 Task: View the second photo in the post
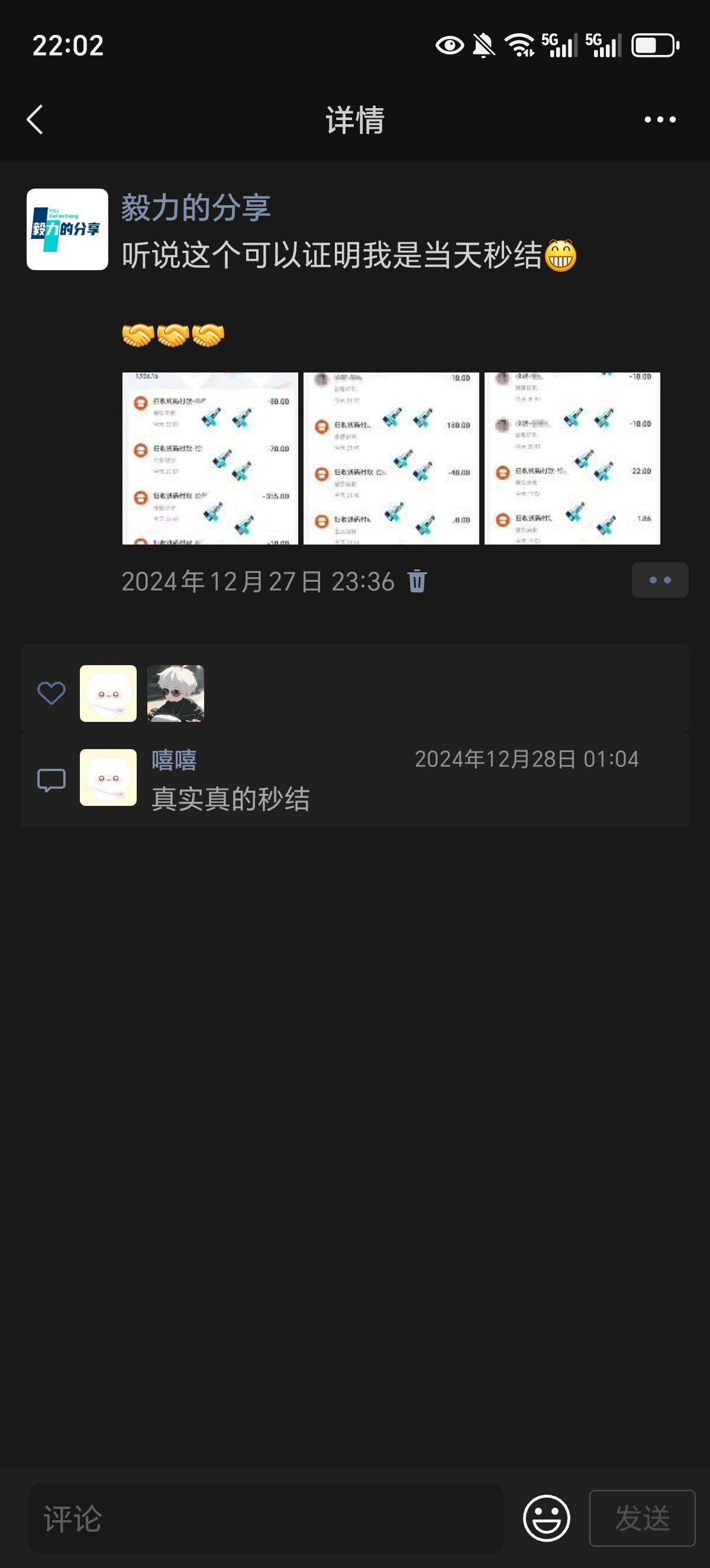pyautogui.click(x=391, y=458)
